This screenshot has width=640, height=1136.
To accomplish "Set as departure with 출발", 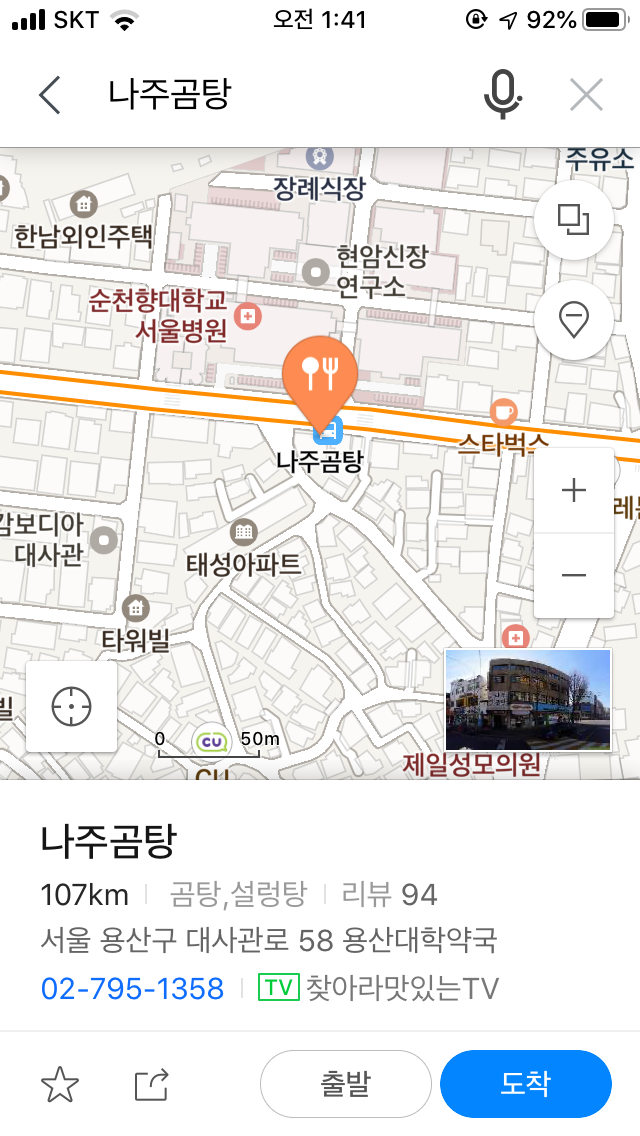I will tap(345, 1084).
